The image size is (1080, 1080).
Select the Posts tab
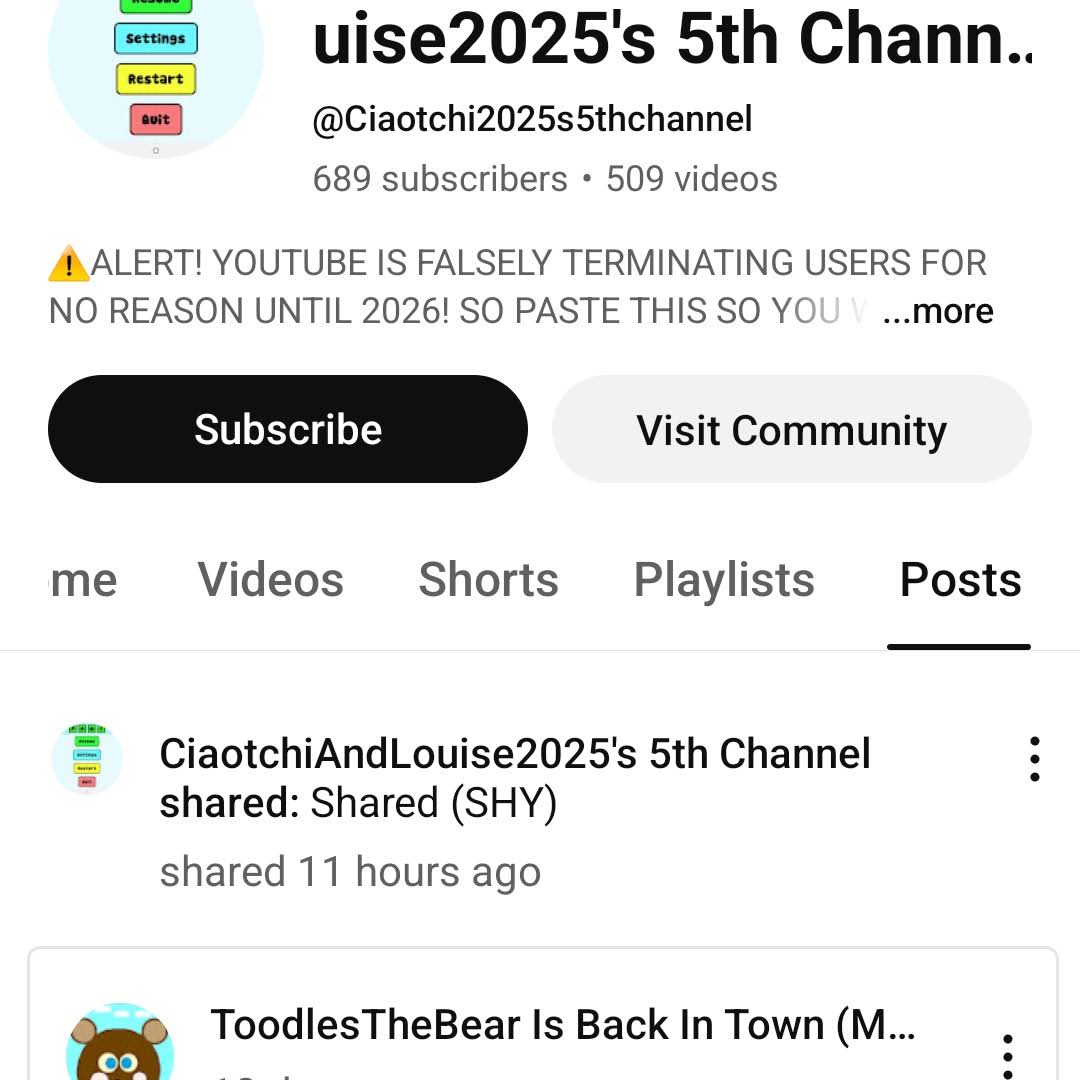(960, 580)
